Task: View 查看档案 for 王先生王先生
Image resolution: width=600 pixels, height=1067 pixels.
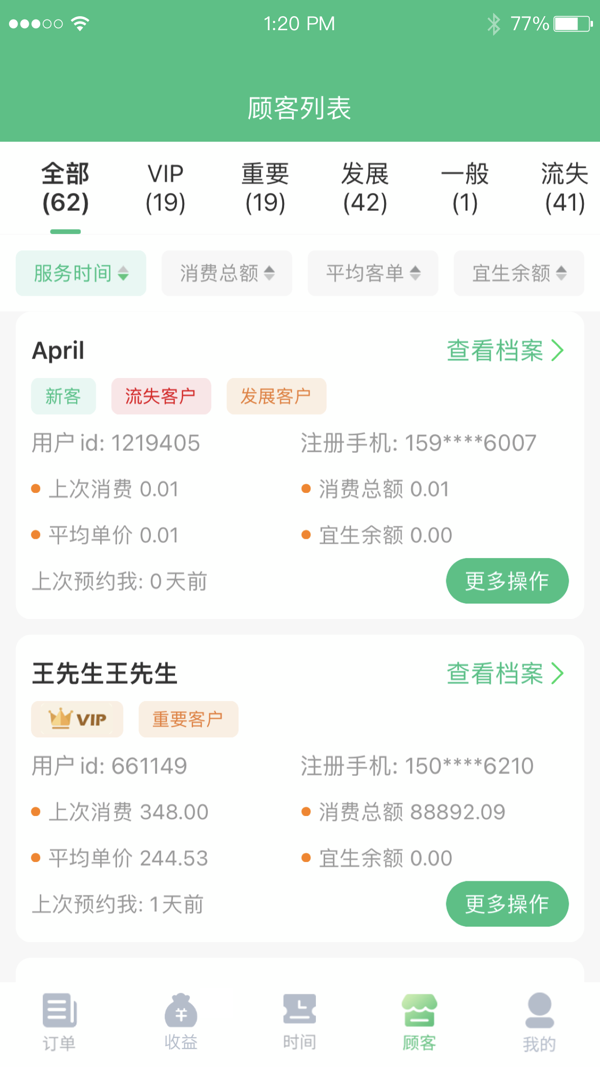Action: pyautogui.click(x=505, y=673)
